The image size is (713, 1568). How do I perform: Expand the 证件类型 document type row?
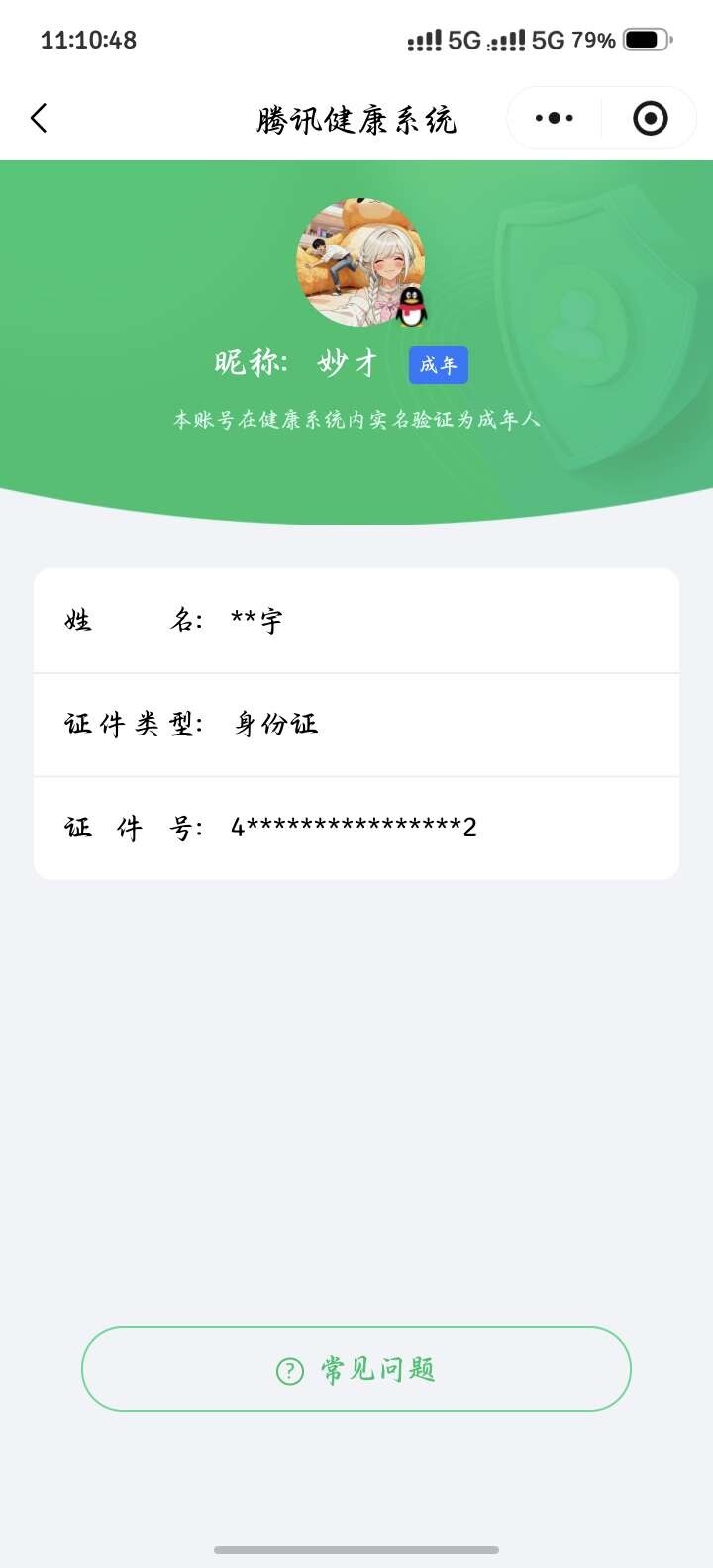pos(356,724)
